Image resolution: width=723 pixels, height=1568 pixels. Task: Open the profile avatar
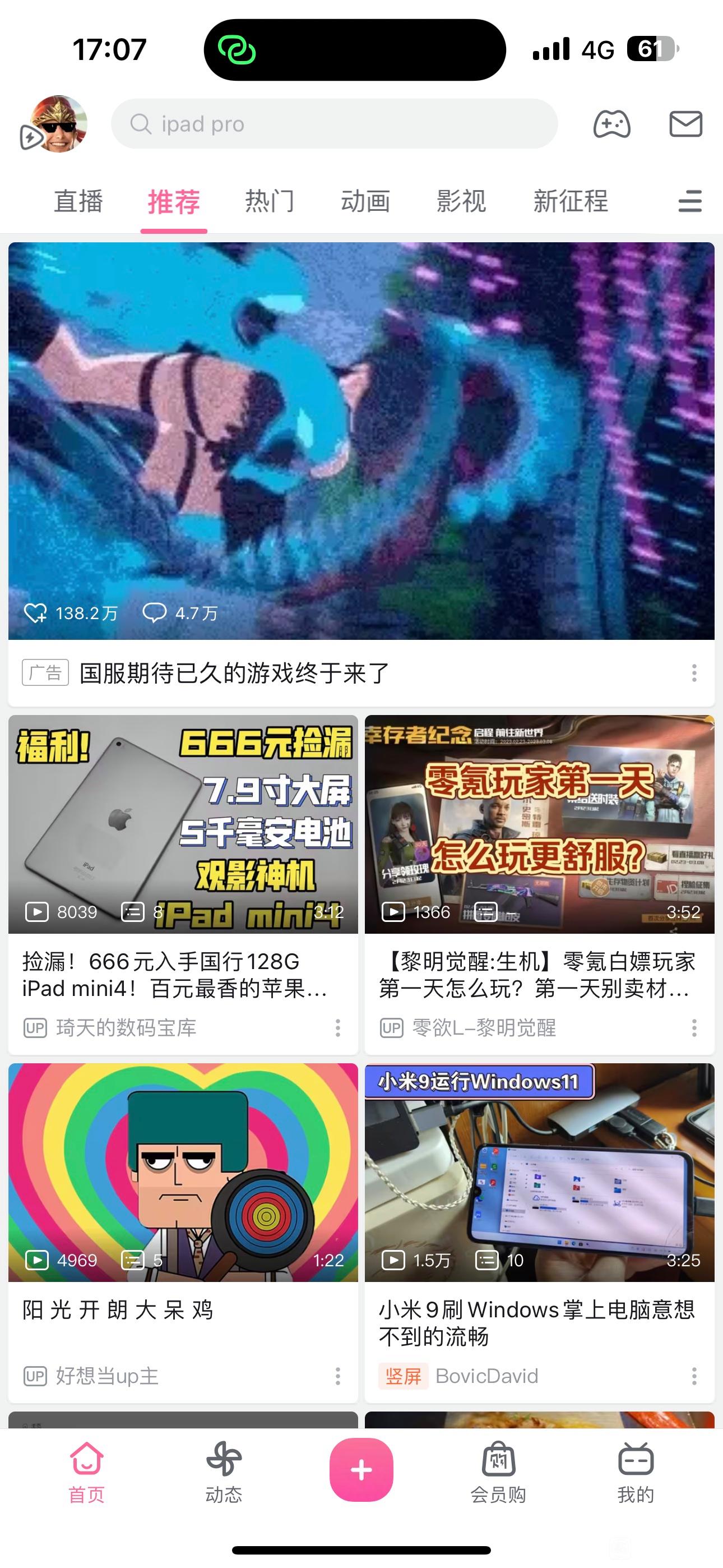[58, 124]
